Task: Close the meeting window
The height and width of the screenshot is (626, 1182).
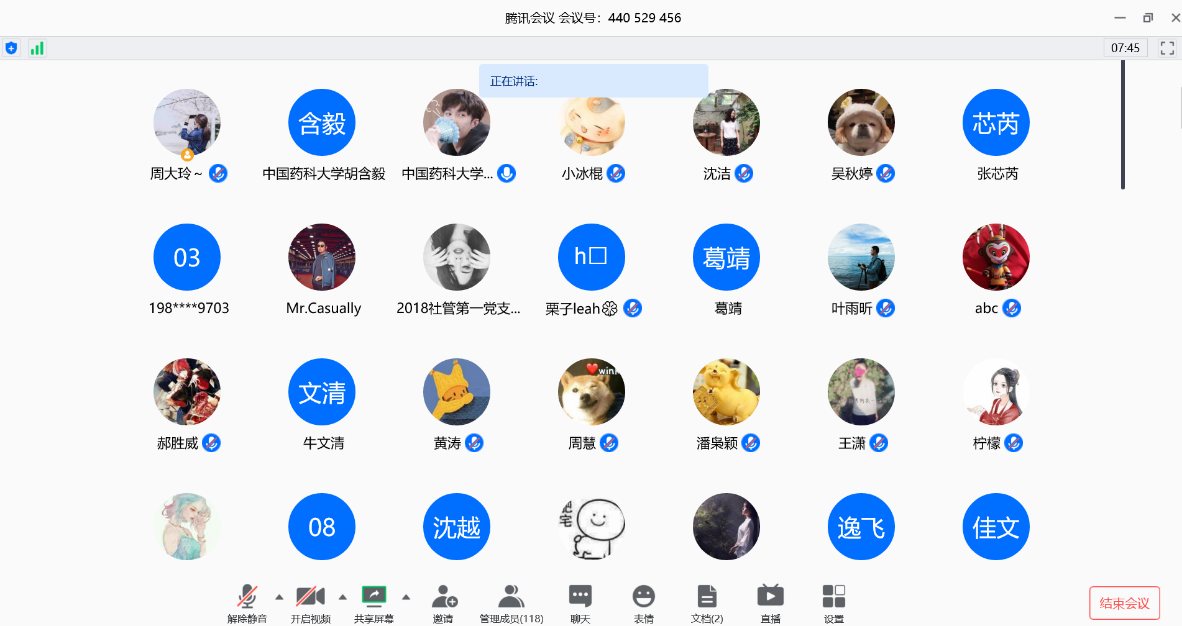Action: pos(1175,18)
